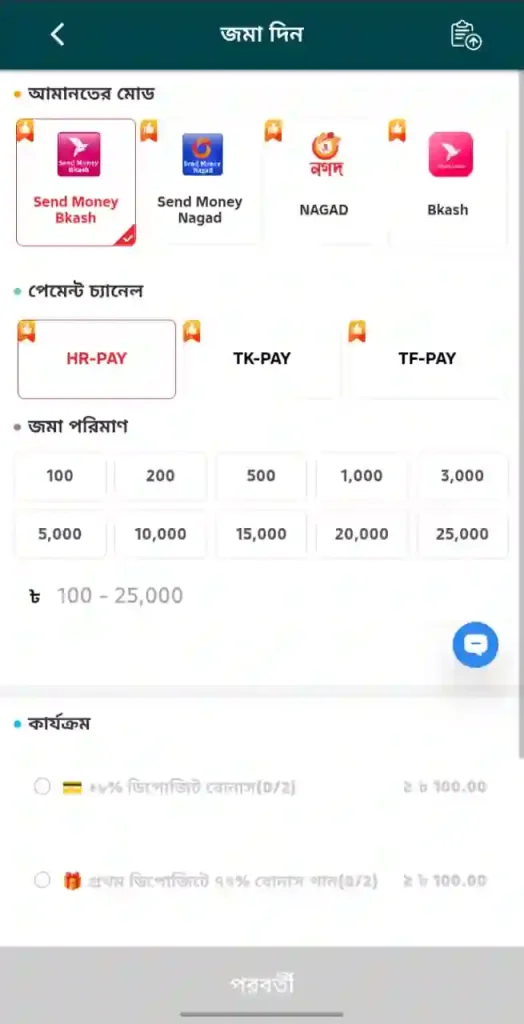Viewport: 524px width, 1024px height.
Task: Switch to the TF-PAY payment channel
Action: tap(427, 359)
